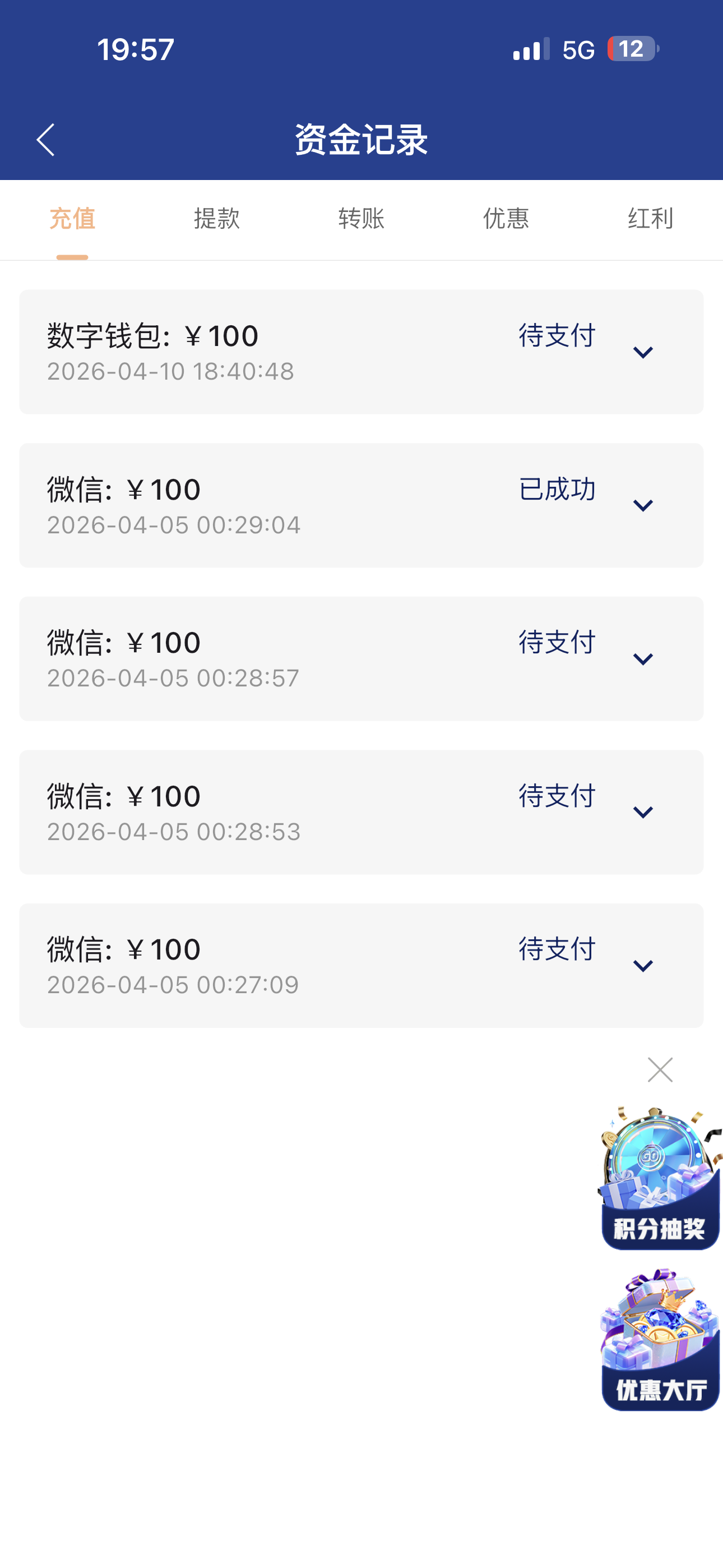Image resolution: width=723 pixels, height=1568 pixels.
Task: View the 红利 tab
Action: 650,219
